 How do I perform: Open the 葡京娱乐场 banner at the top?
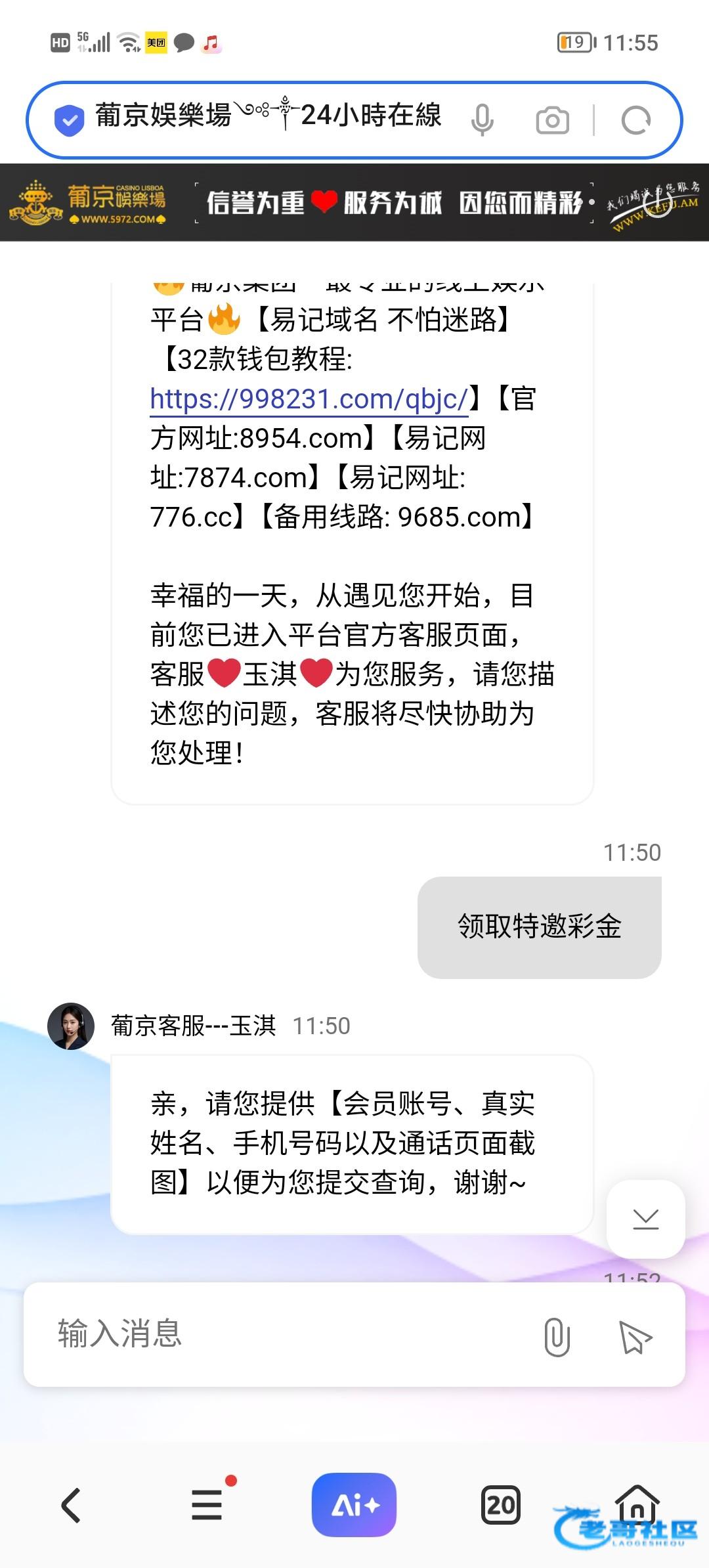click(x=354, y=202)
